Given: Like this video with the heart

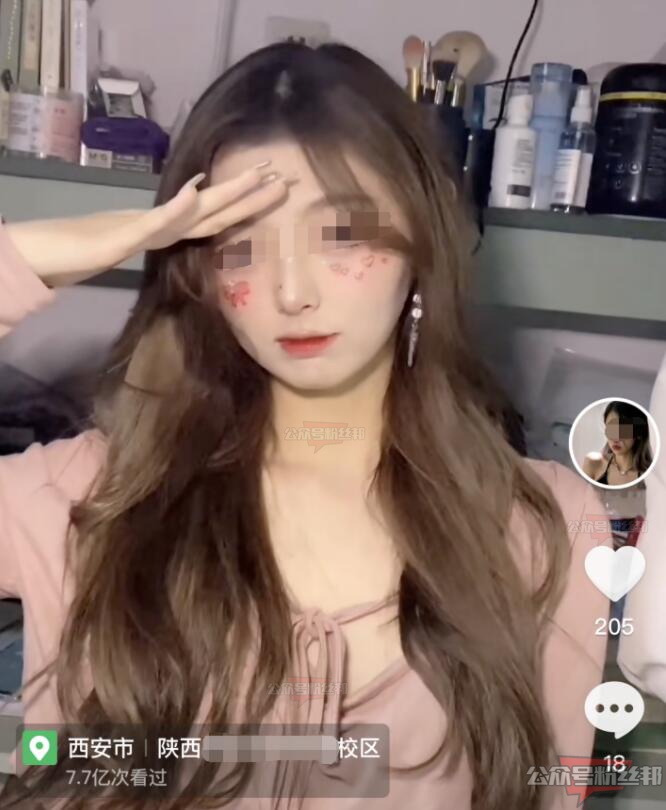Looking at the screenshot, I should tap(614, 572).
